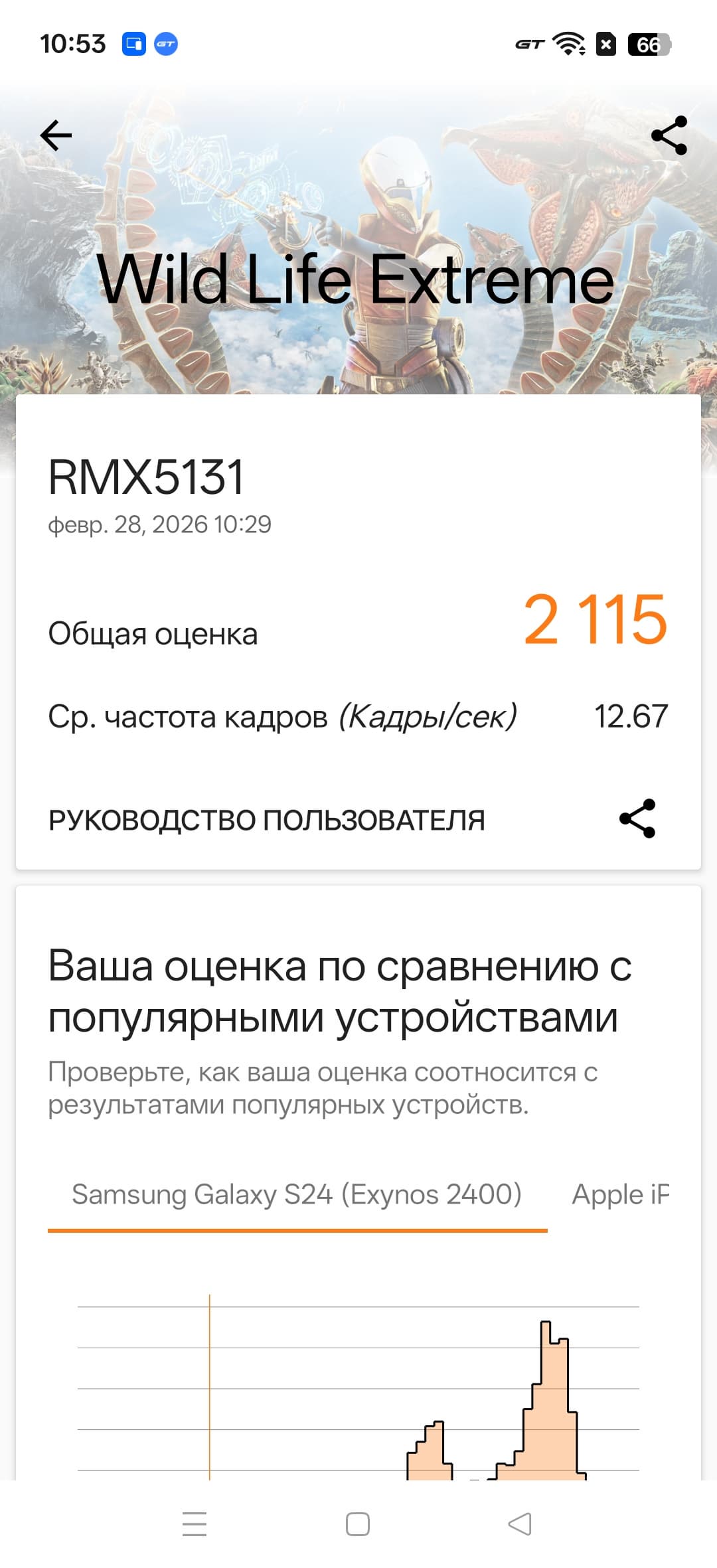Go back using the top-left arrow
This screenshot has width=717, height=1568.
pos(56,136)
